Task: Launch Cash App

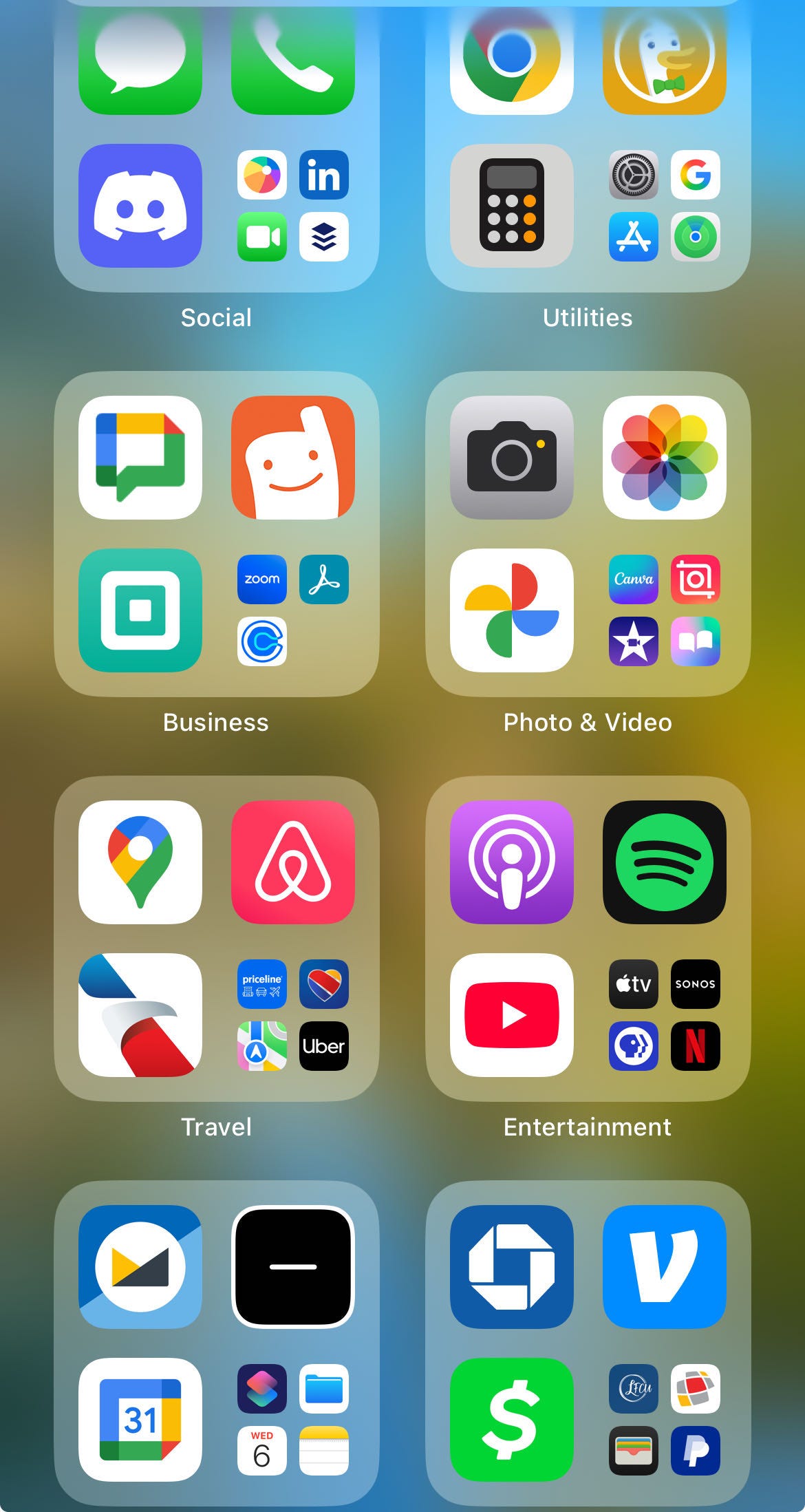Action: [511, 1419]
